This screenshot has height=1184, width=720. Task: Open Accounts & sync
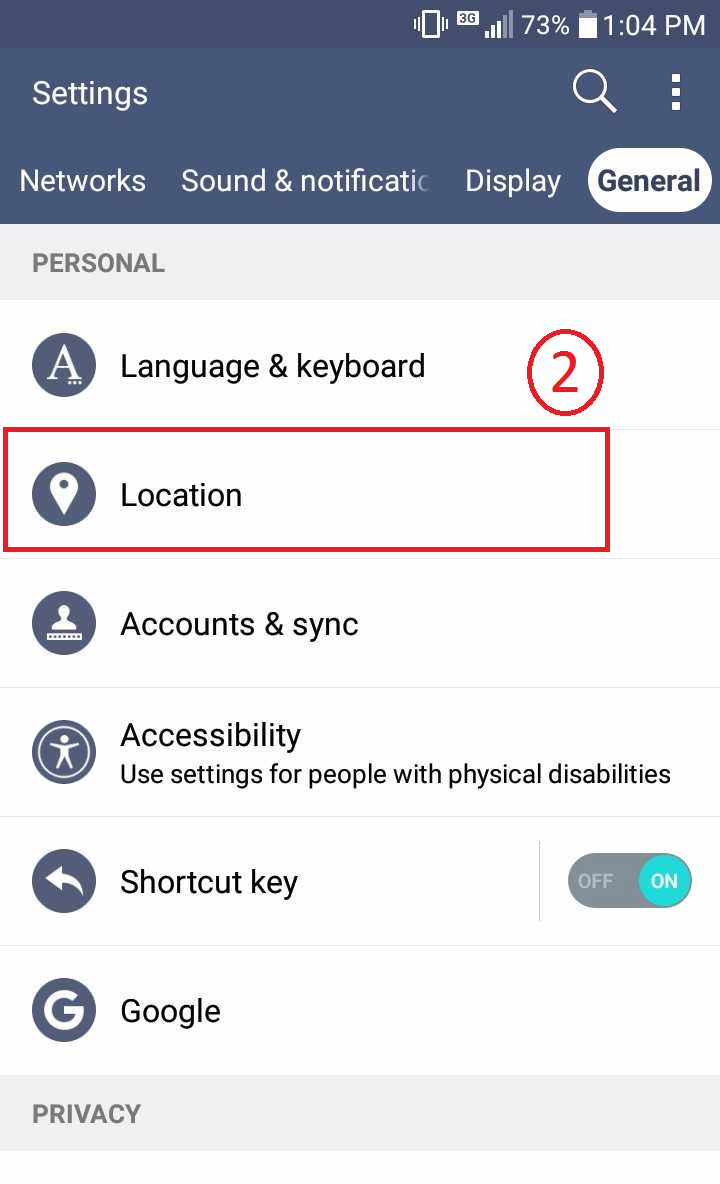pos(360,624)
